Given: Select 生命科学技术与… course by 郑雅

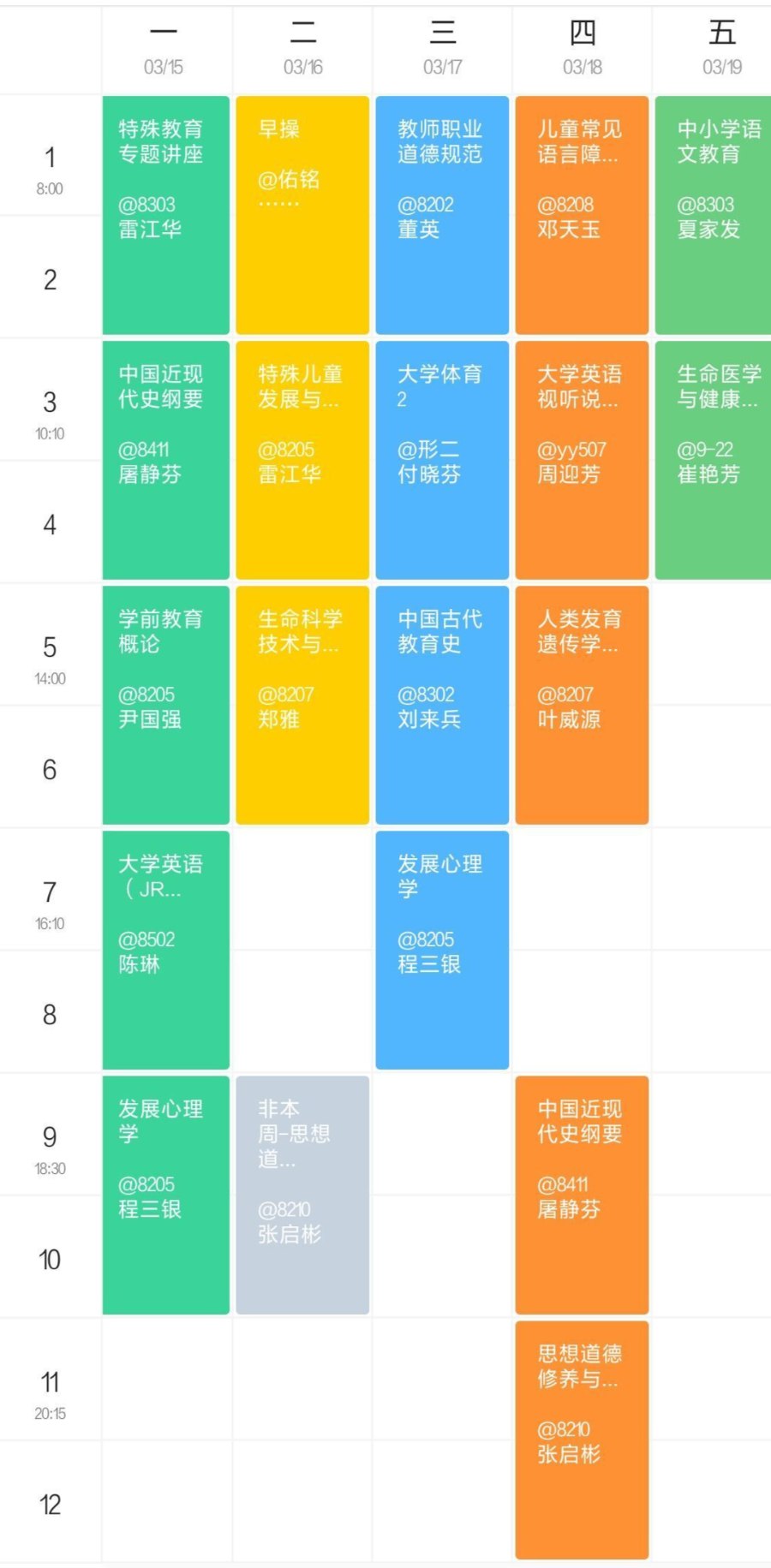Looking at the screenshot, I should tap(302, 705).
